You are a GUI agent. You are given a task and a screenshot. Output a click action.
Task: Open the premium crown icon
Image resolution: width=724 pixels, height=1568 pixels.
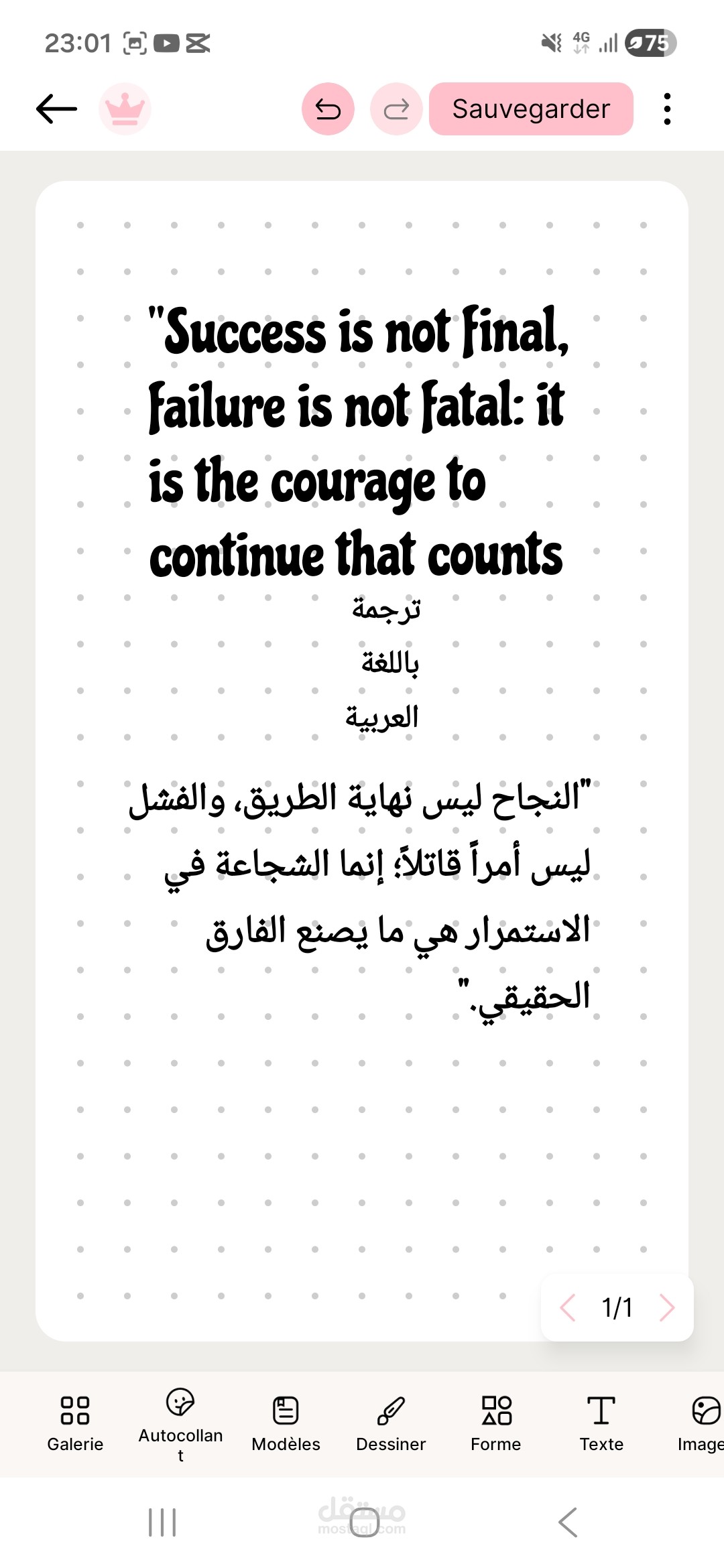125,109
